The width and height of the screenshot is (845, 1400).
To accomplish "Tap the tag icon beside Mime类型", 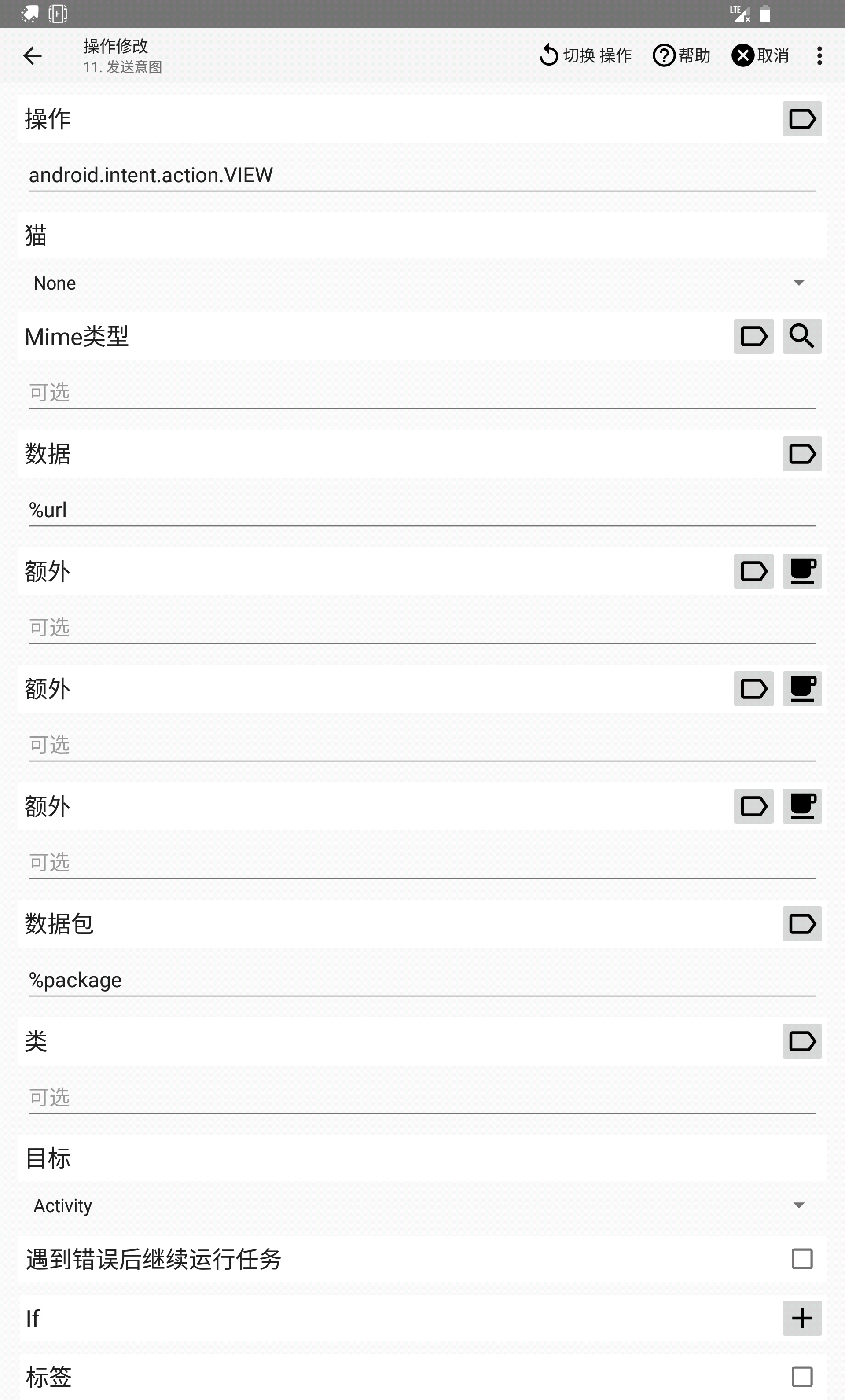I will [x=753, y=336].
